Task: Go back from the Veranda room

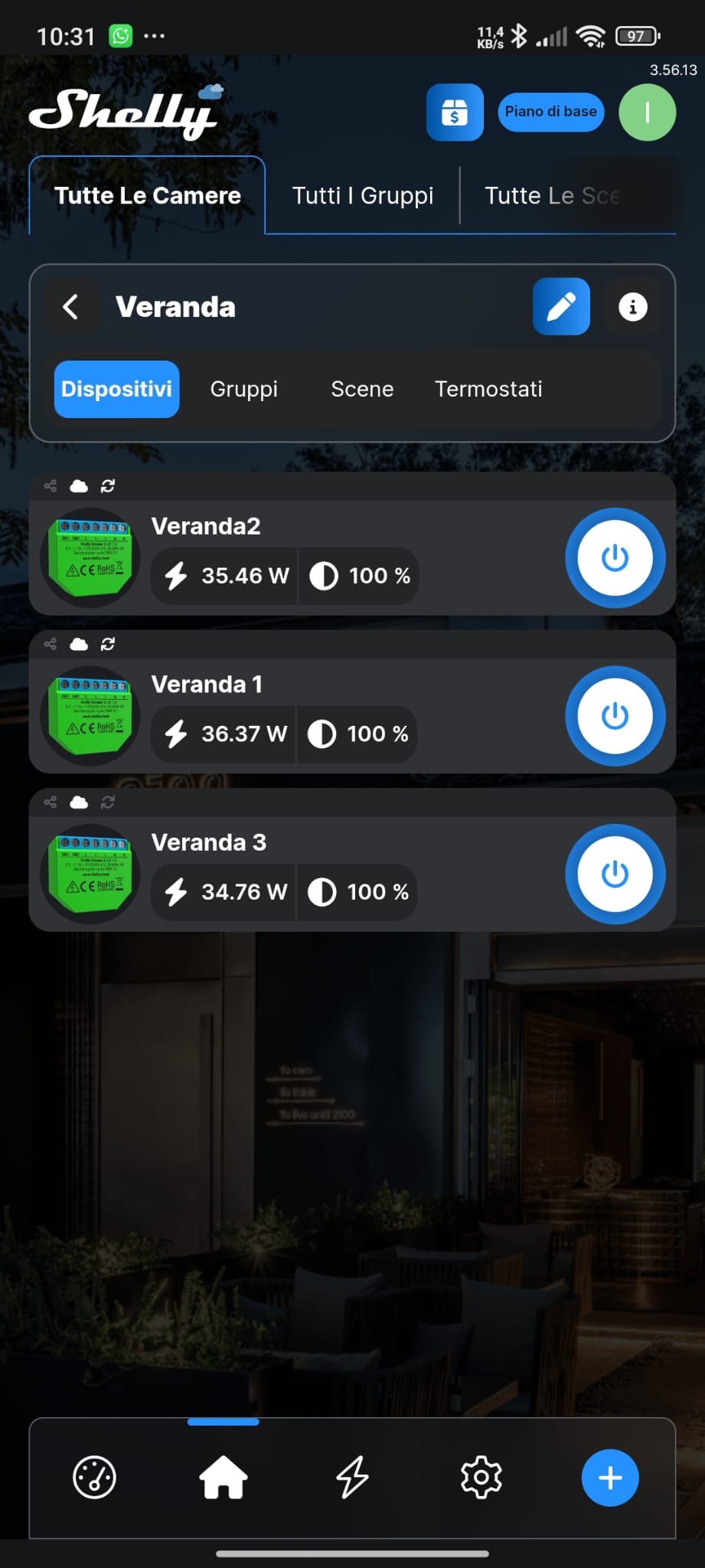Action: (x=70, y=307)
